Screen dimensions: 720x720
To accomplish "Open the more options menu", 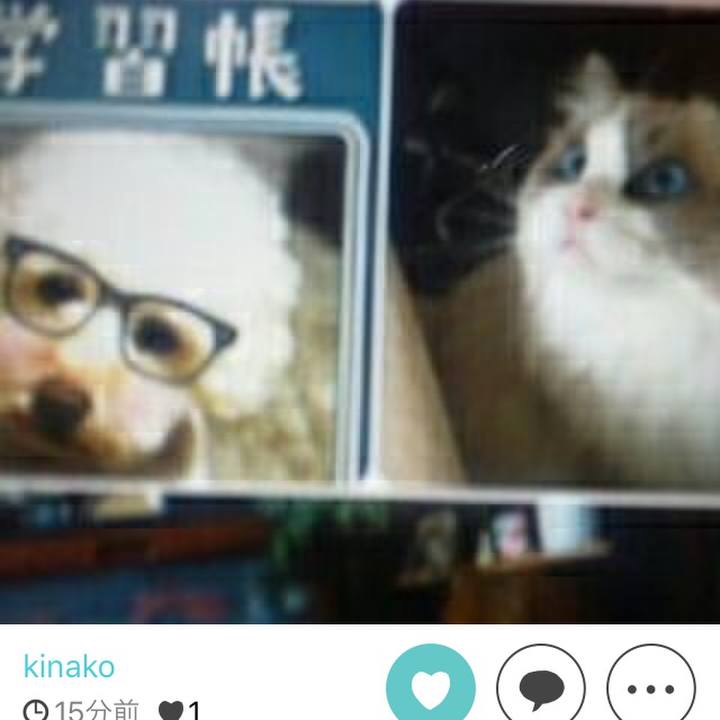I will 651,688.
